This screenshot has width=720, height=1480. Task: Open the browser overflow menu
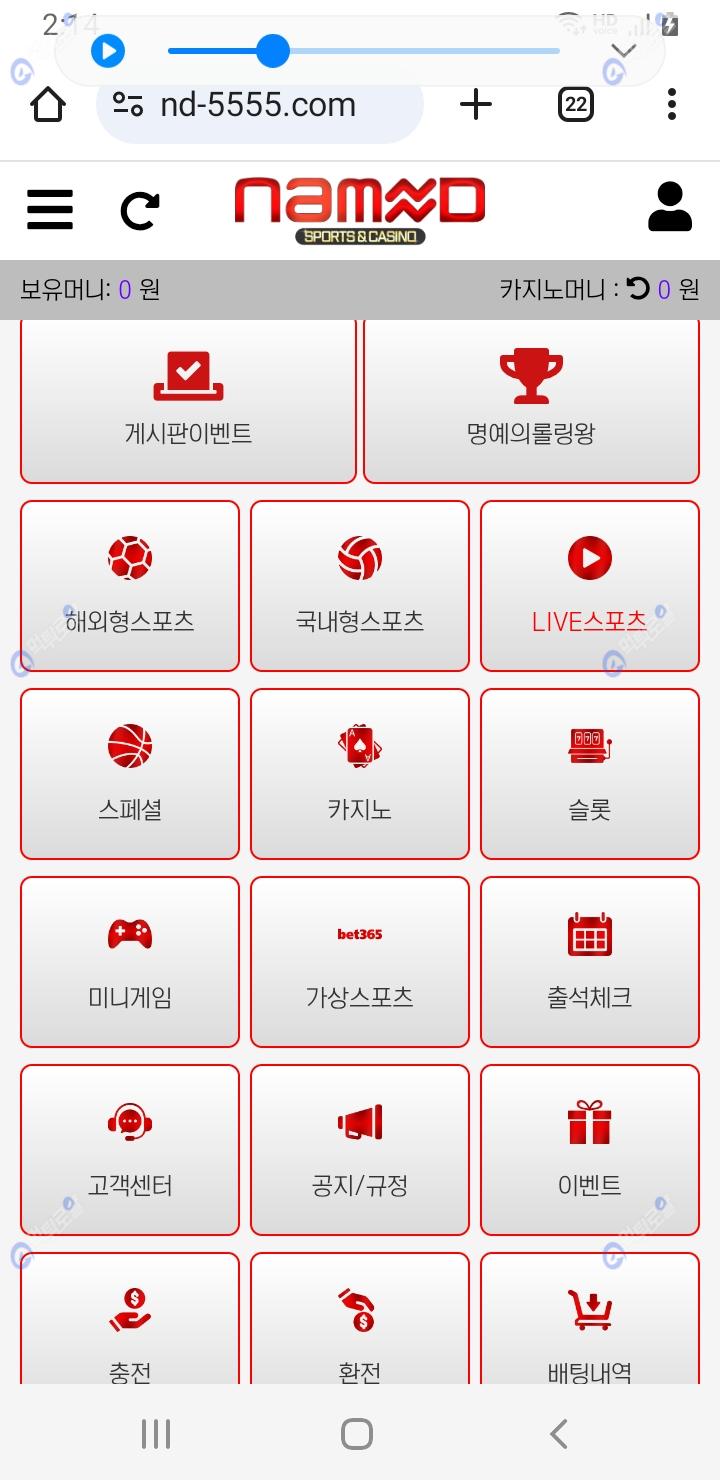(672, 104)
